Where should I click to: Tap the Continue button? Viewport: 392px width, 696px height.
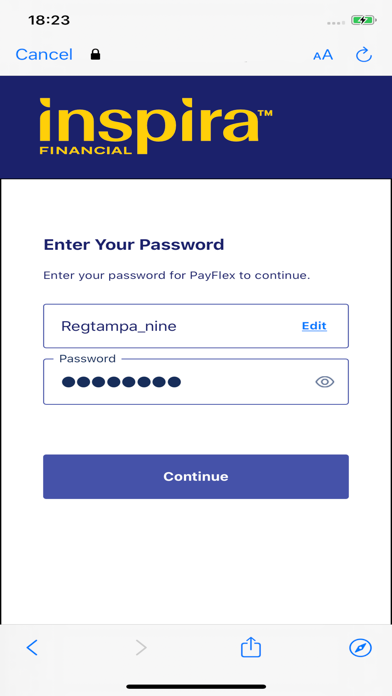(196, 476)
